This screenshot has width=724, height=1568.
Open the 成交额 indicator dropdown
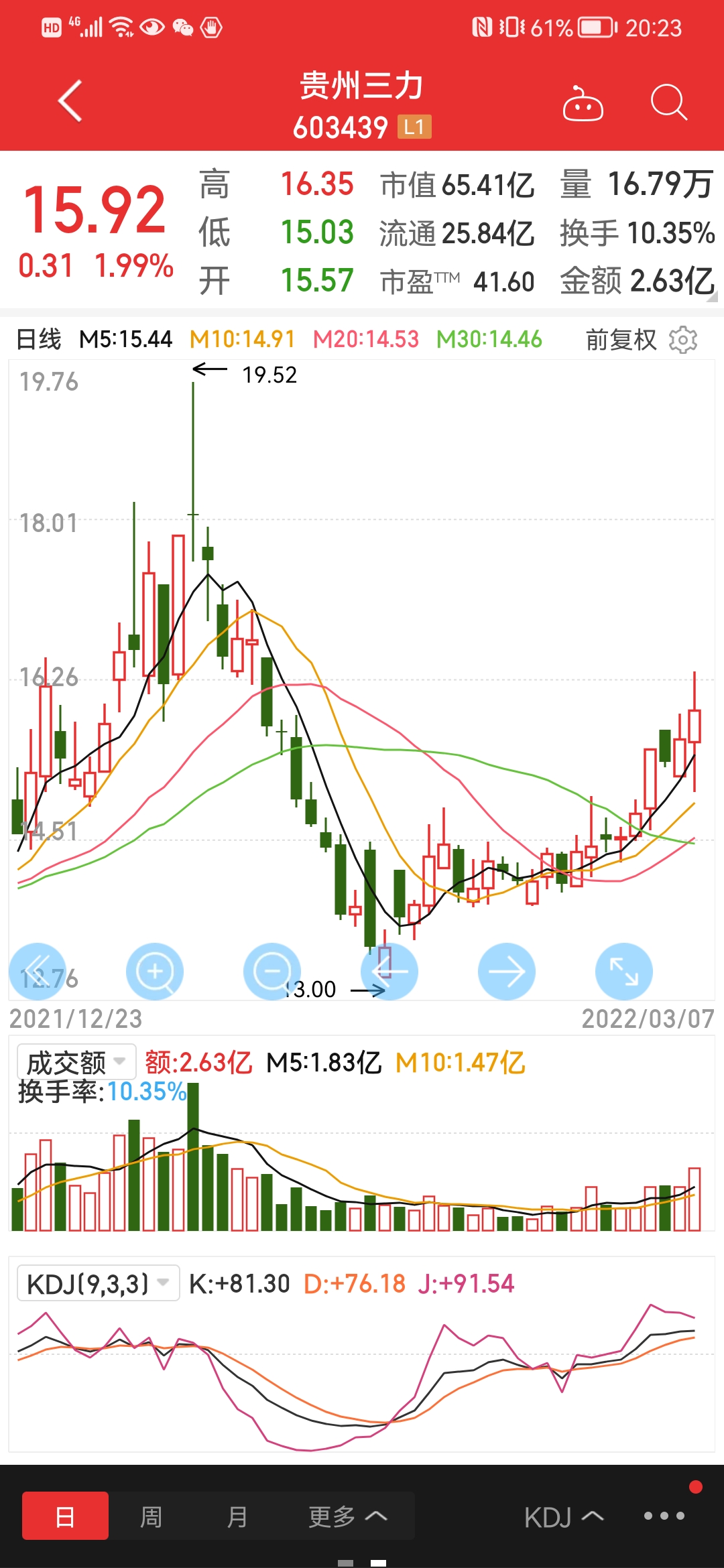click(76, 1061)
